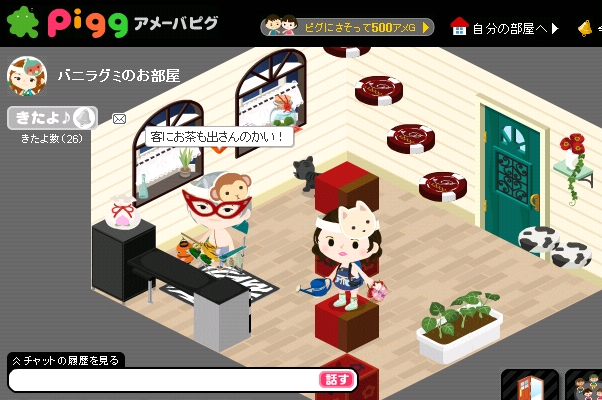602x400 pixels.
Task: Go to 自分の部屋へ (my room)
Action: 504,27
